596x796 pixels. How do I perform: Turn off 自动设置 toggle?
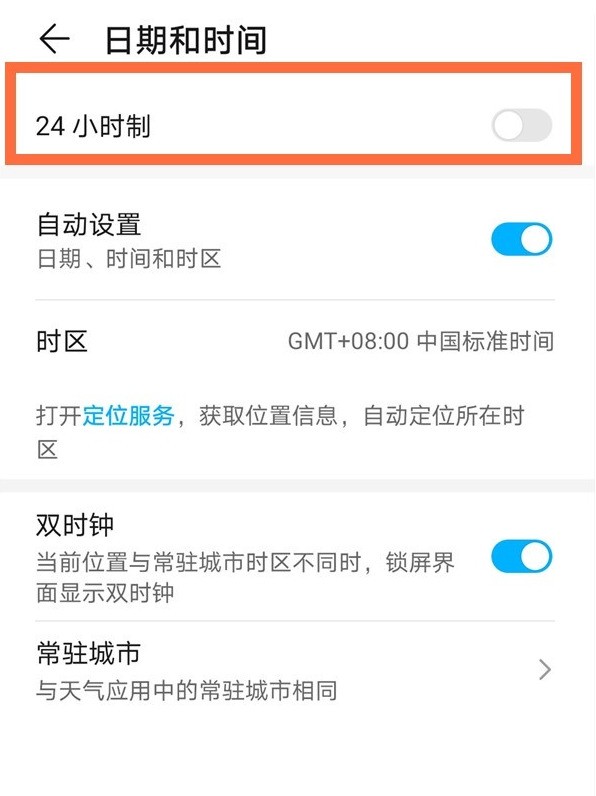click(x=521, y=239)
